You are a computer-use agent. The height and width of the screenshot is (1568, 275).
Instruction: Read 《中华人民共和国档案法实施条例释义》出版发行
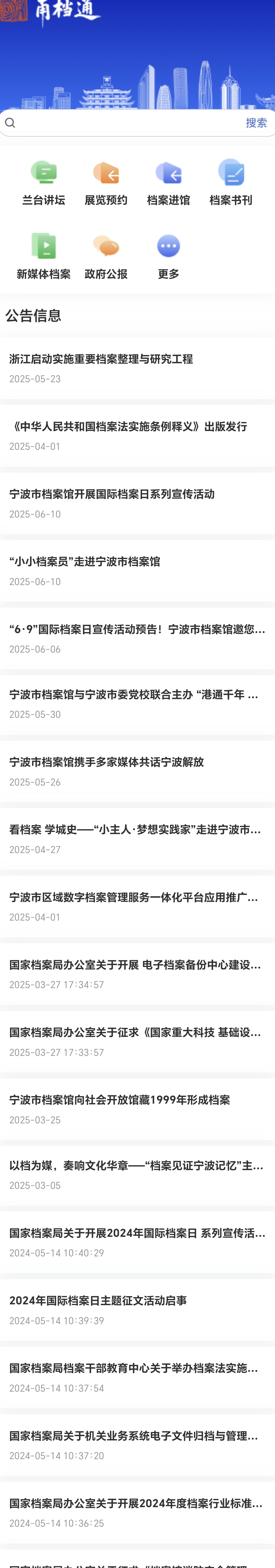pyautogui.click(x=128, y=427)
